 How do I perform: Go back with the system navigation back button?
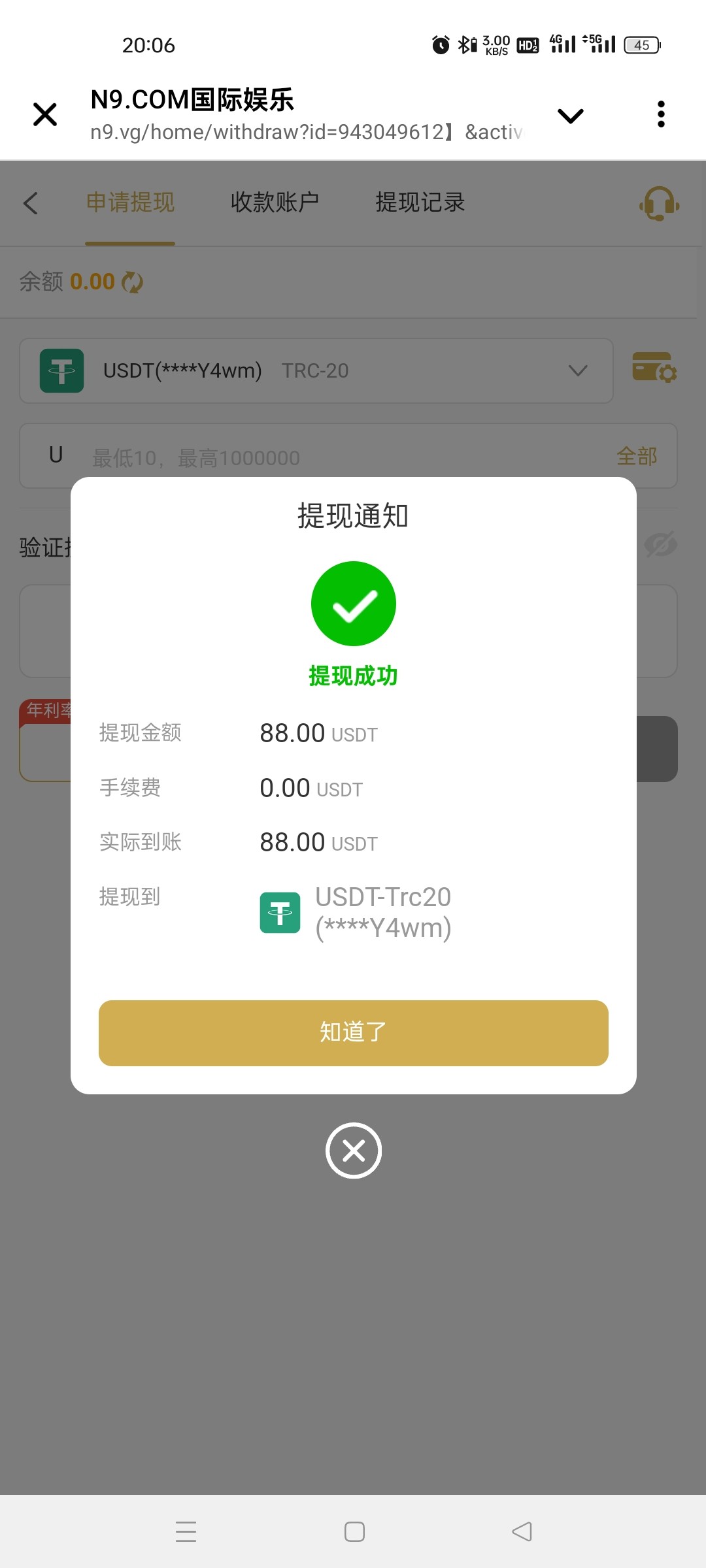522,1531
